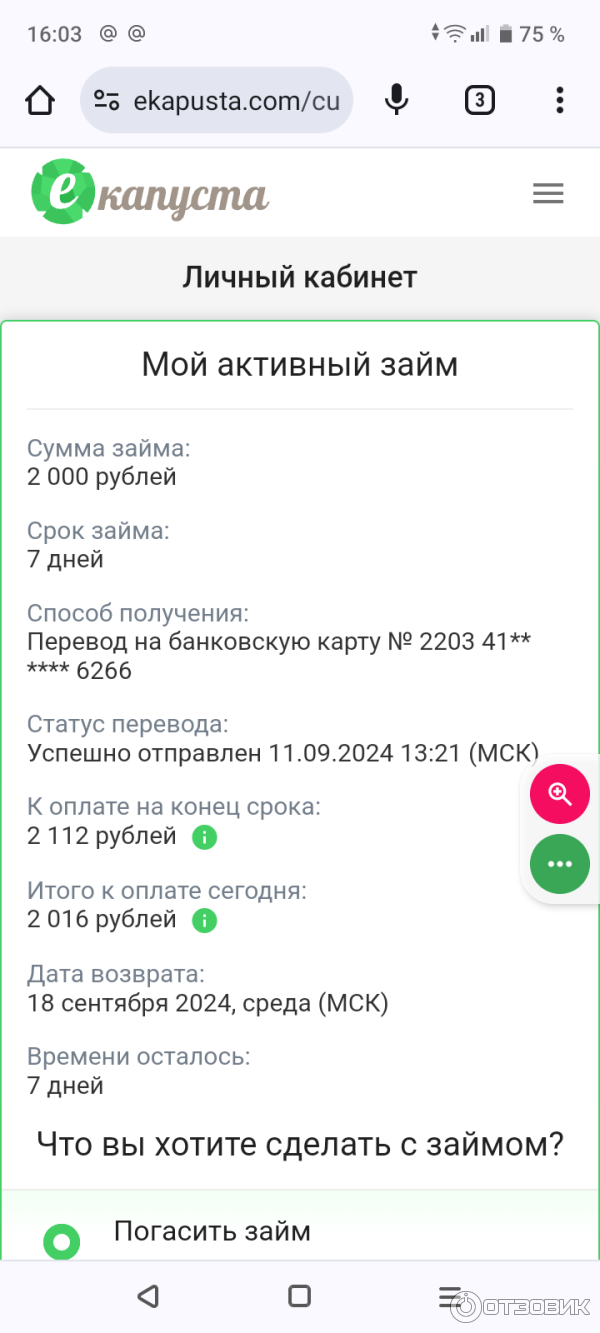Show info for payment at end of term
This screenshot has width=600, height=1333.
[204, 837]
